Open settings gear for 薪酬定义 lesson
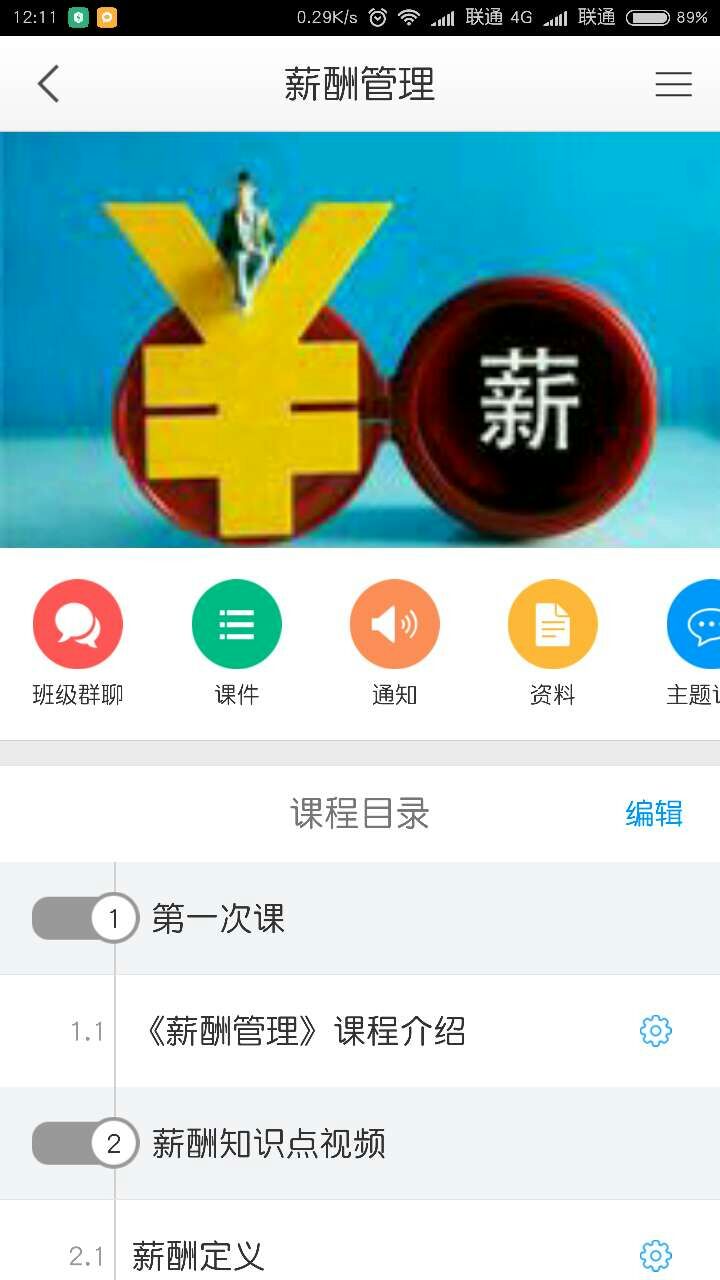720x1280 pixels. [x=655, y=1256]
